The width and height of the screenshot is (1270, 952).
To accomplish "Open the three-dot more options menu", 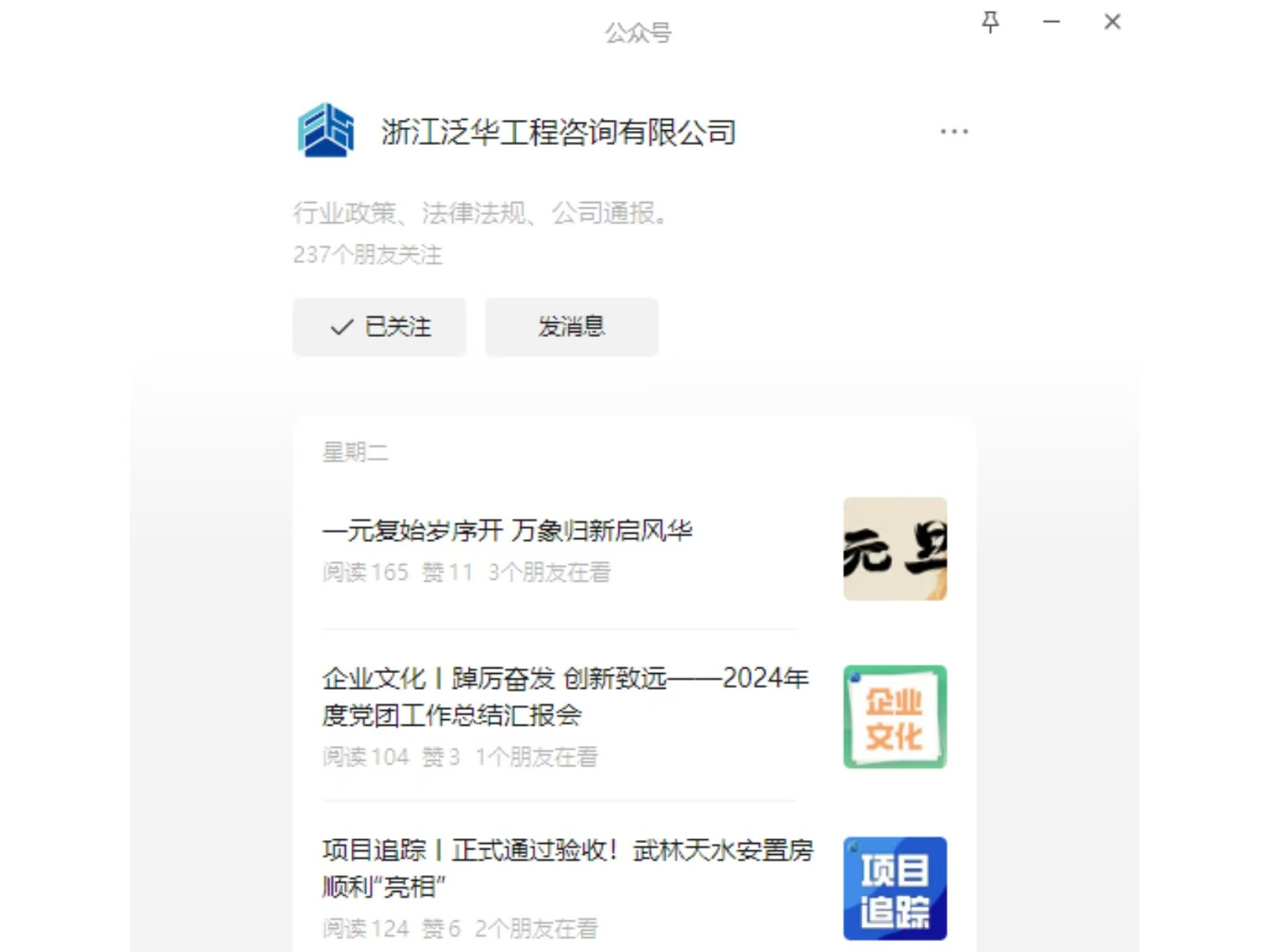I will [953, 132].
